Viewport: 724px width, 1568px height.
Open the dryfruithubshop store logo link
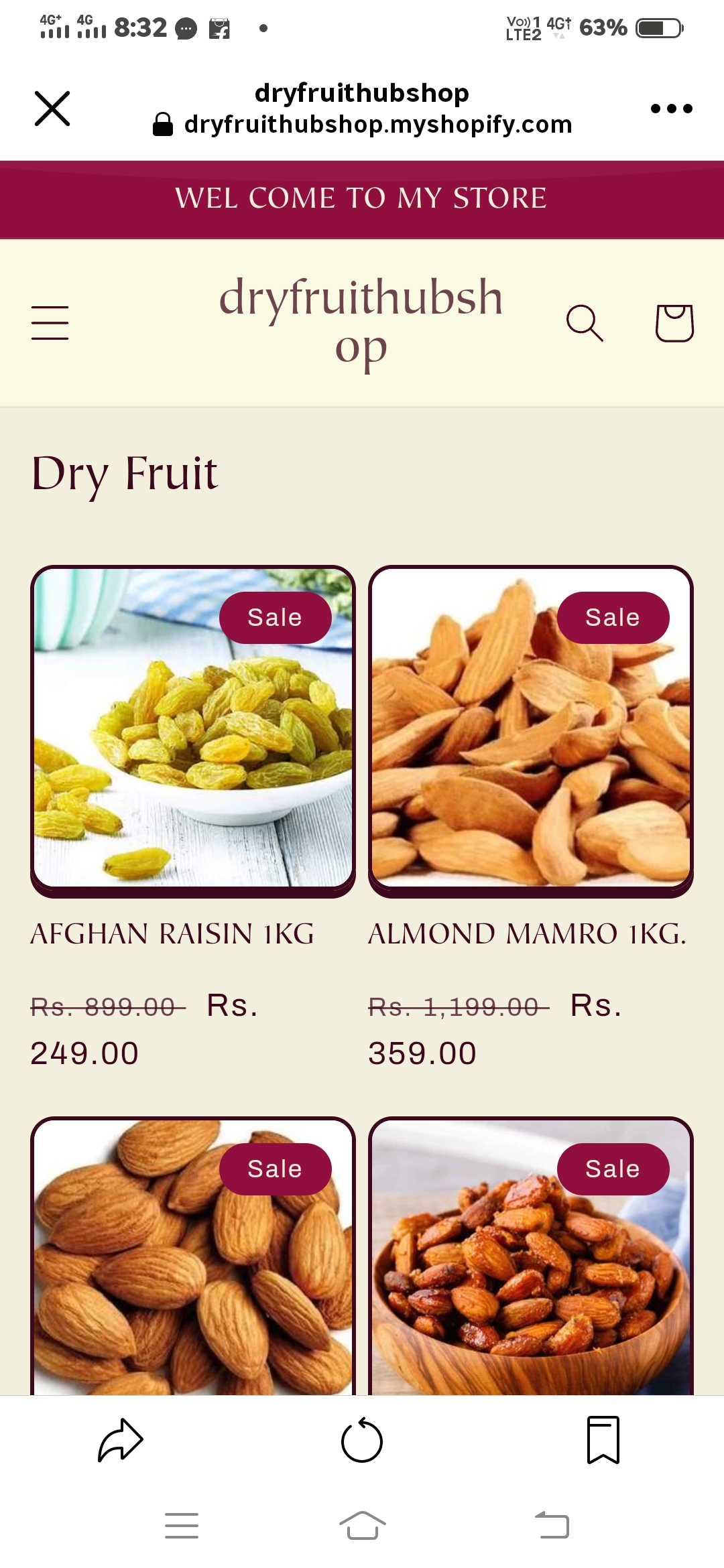[361, 322]
